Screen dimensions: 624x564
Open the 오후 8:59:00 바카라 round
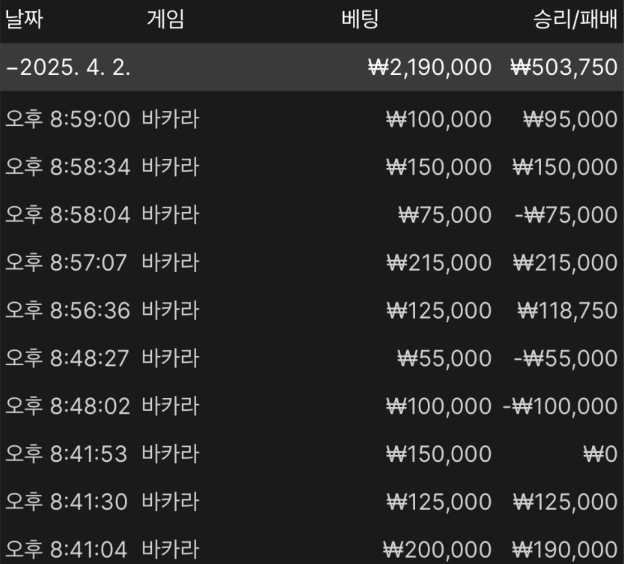310,120
